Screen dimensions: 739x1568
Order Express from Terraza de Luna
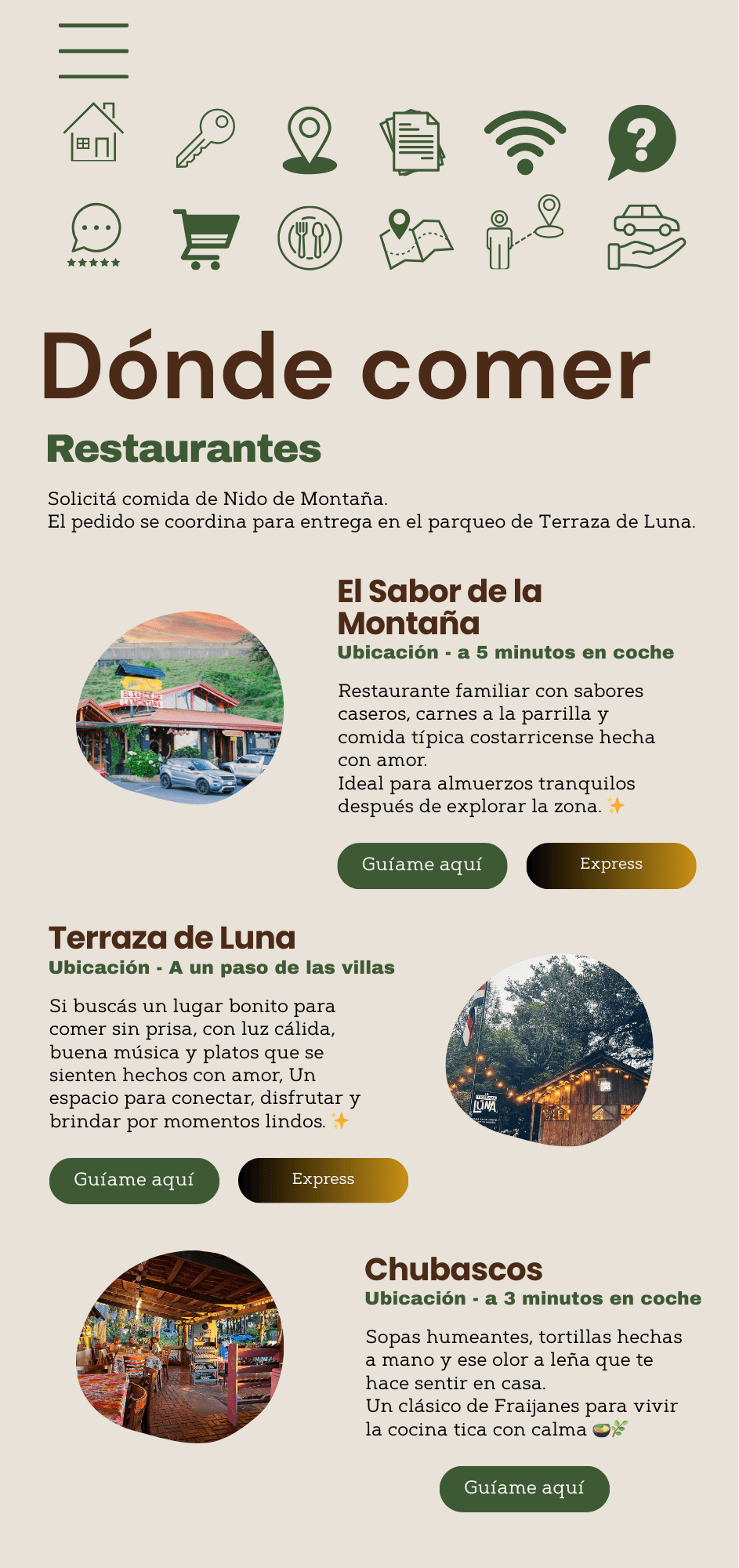323,1180
